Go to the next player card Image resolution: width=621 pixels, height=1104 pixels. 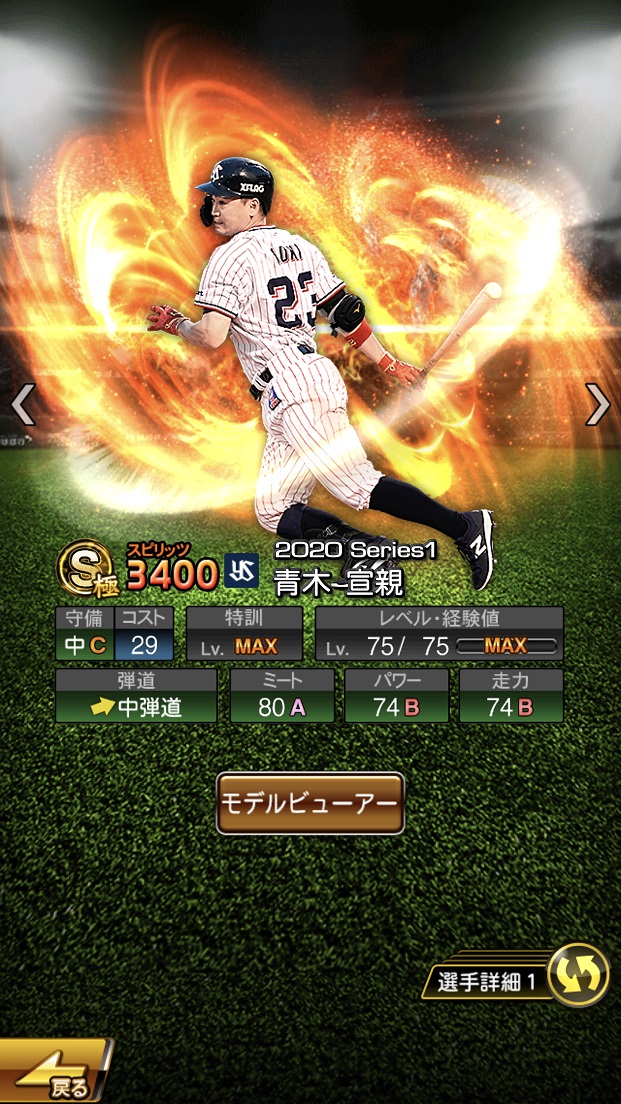point(597,404)
